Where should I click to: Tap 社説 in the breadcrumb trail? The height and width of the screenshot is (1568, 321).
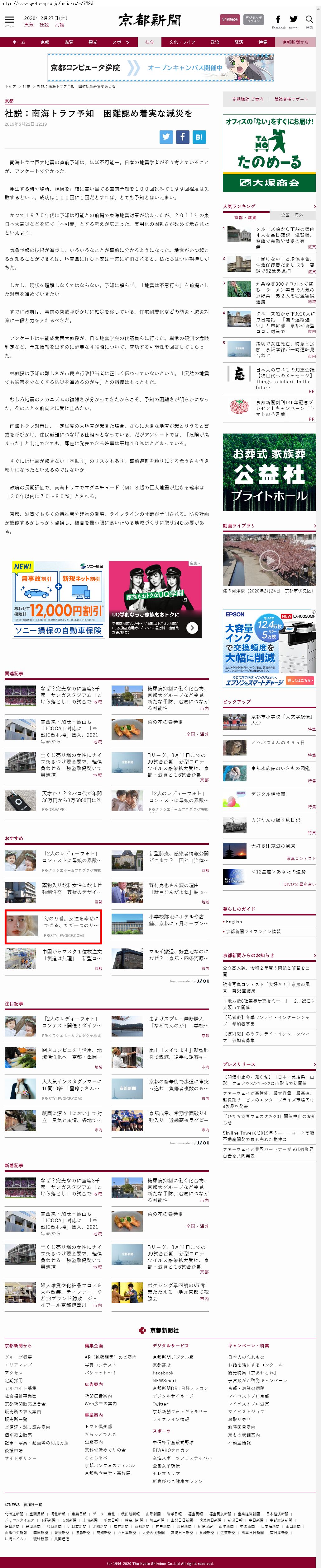(x=26, y=87)
